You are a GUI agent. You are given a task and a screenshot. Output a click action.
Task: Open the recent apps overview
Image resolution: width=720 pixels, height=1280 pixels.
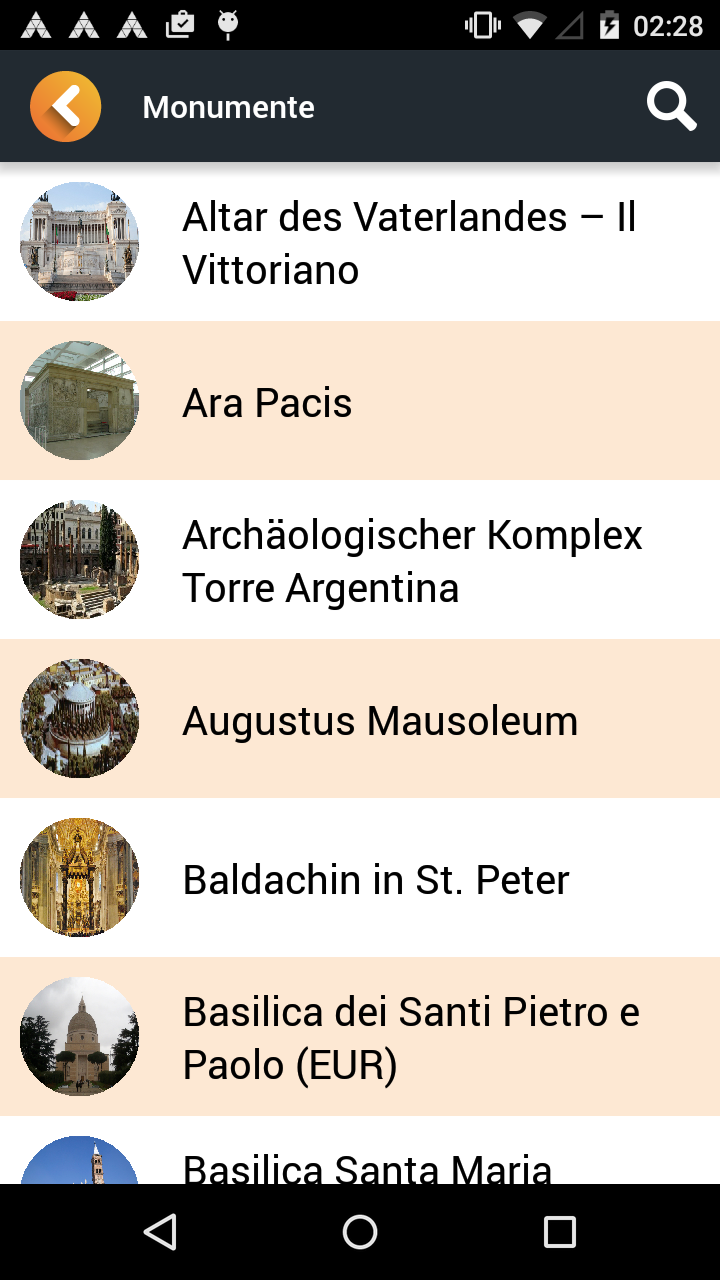[x=559, y=1232]
